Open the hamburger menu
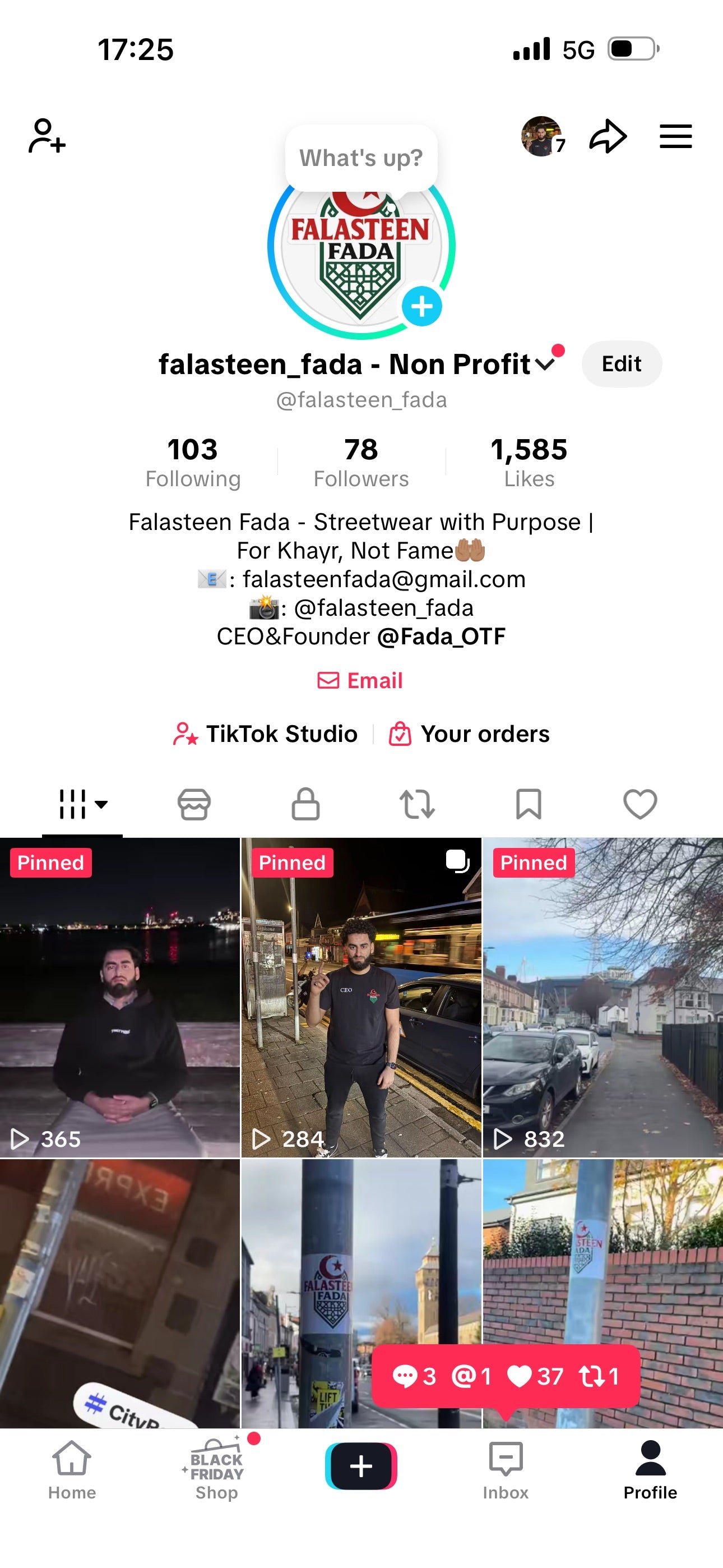The width and height of the screenshot is (723, 1568). coord(675,136)
